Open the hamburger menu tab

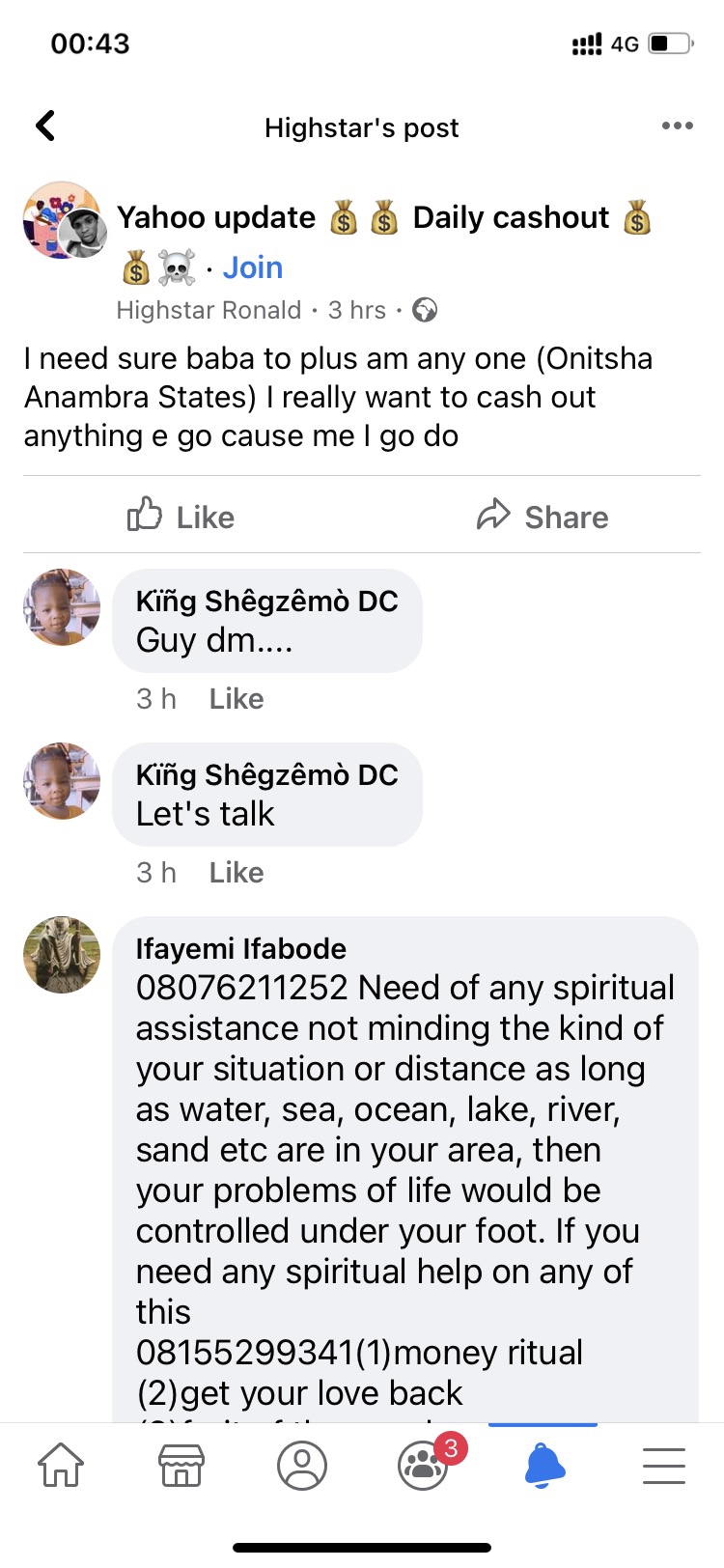[664, 1466]
